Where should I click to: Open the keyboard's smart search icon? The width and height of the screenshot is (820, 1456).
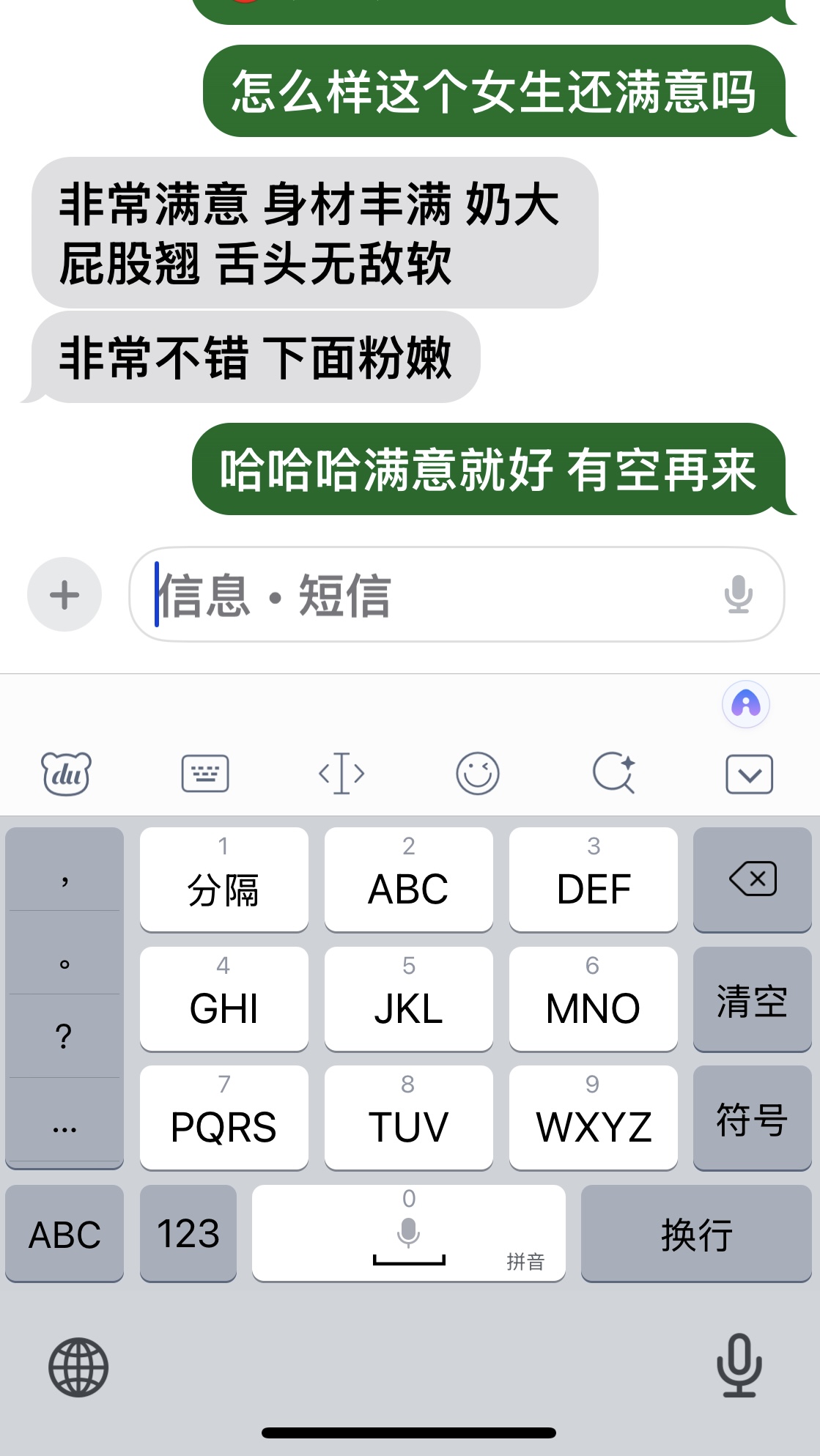click(x=613, y=774)
